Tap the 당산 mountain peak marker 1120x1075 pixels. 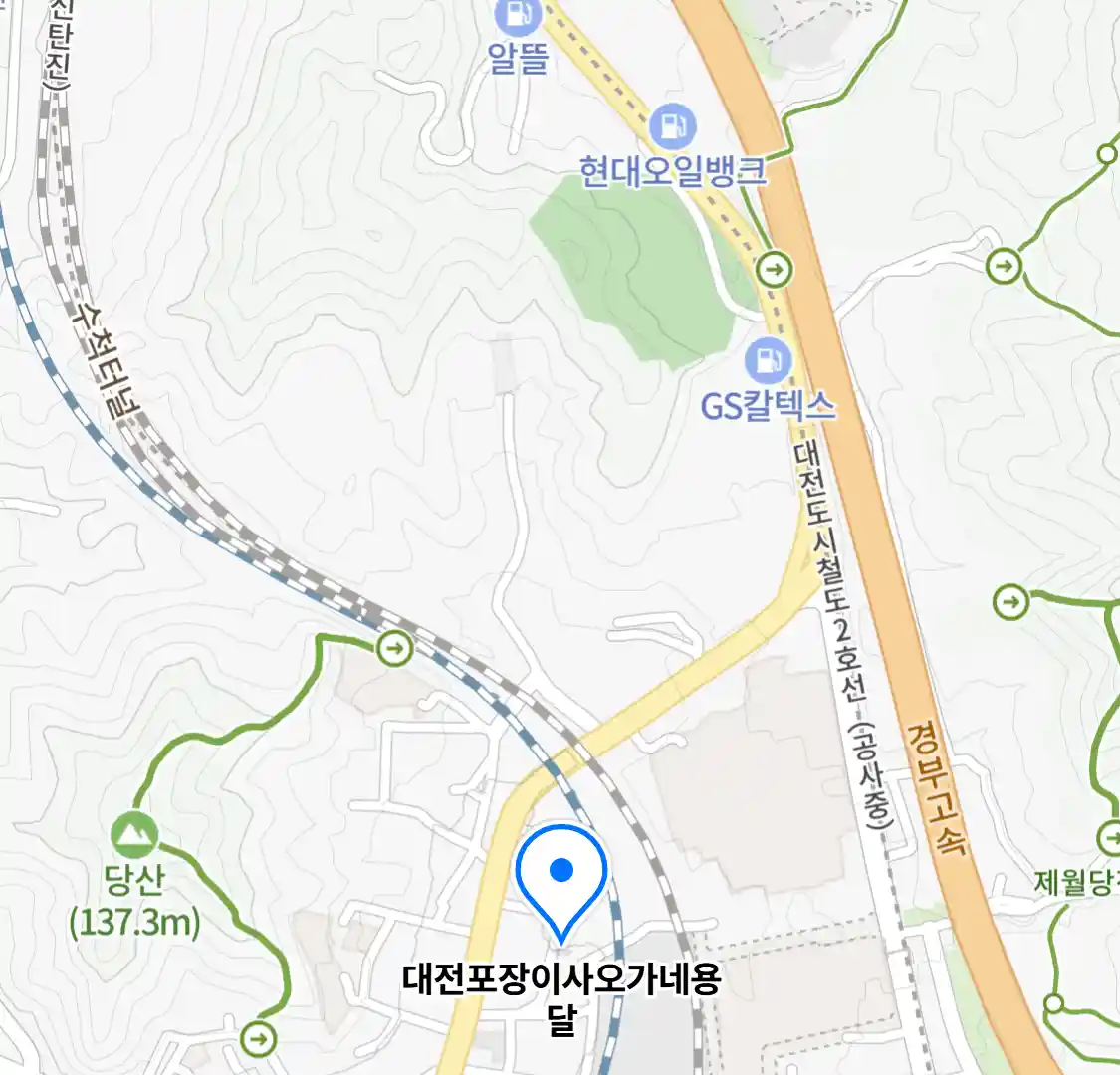pyautogui.click(x=134, y=835)
